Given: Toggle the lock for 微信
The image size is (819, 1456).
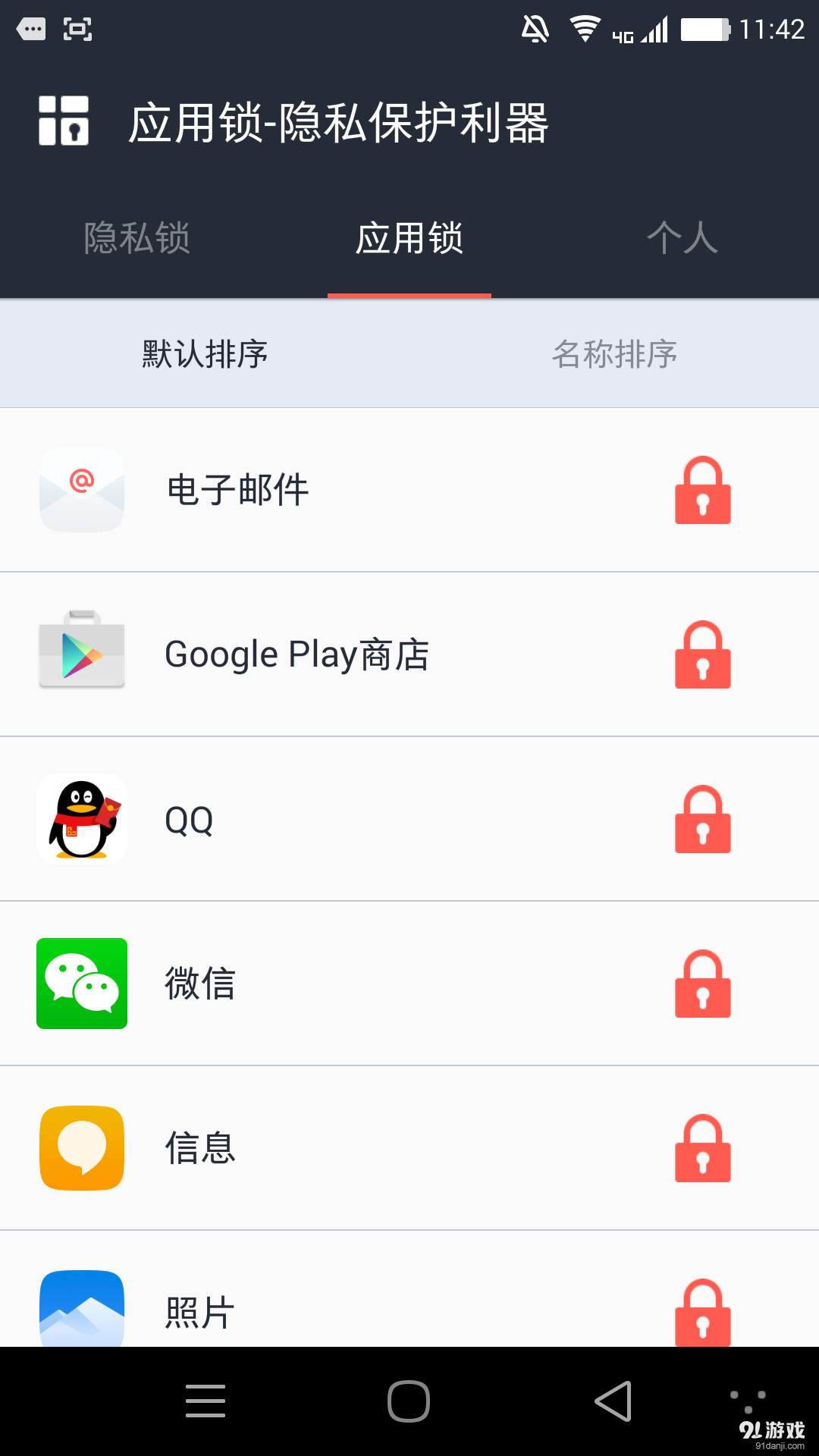Looking at the screenshot, I should [x=702, y=983].
